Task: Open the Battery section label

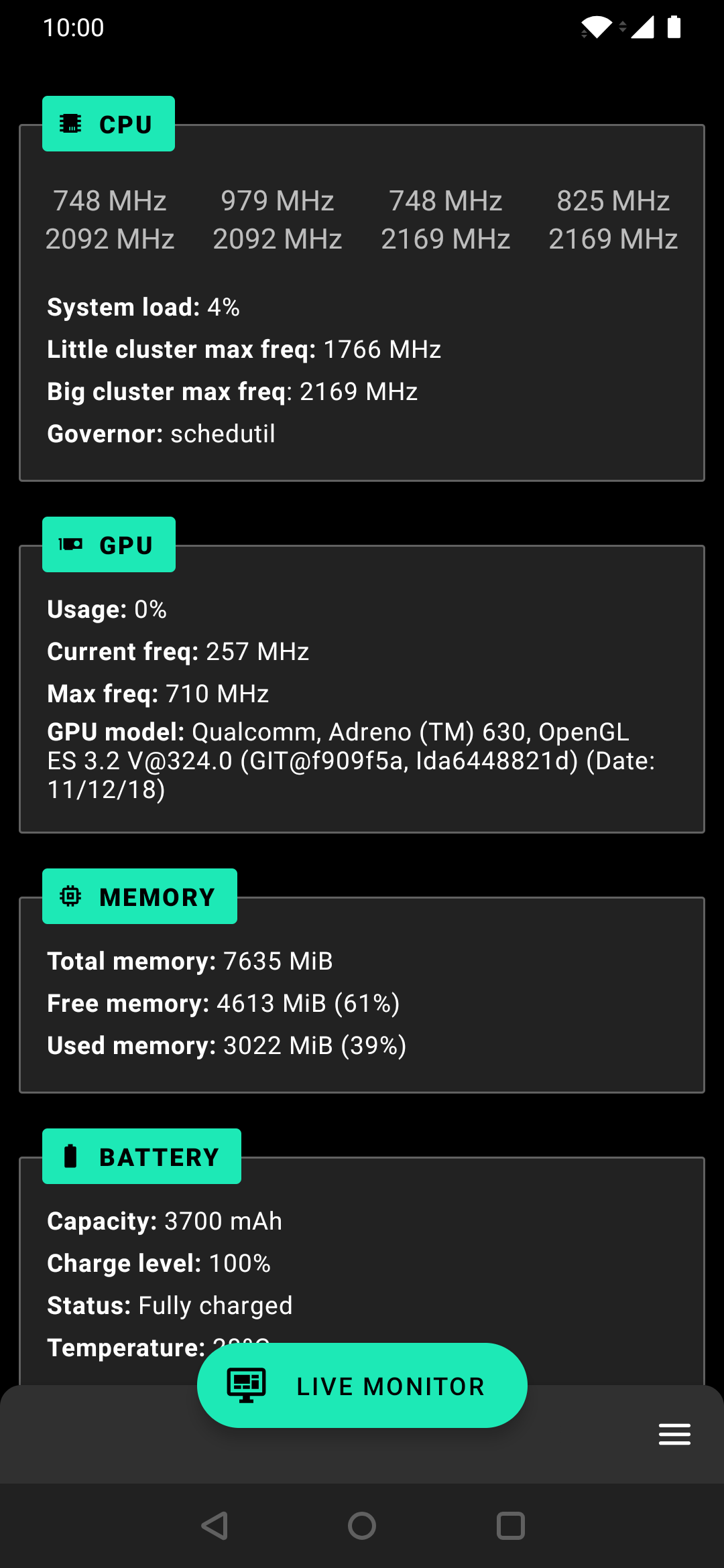Action: click(141, 1157)
